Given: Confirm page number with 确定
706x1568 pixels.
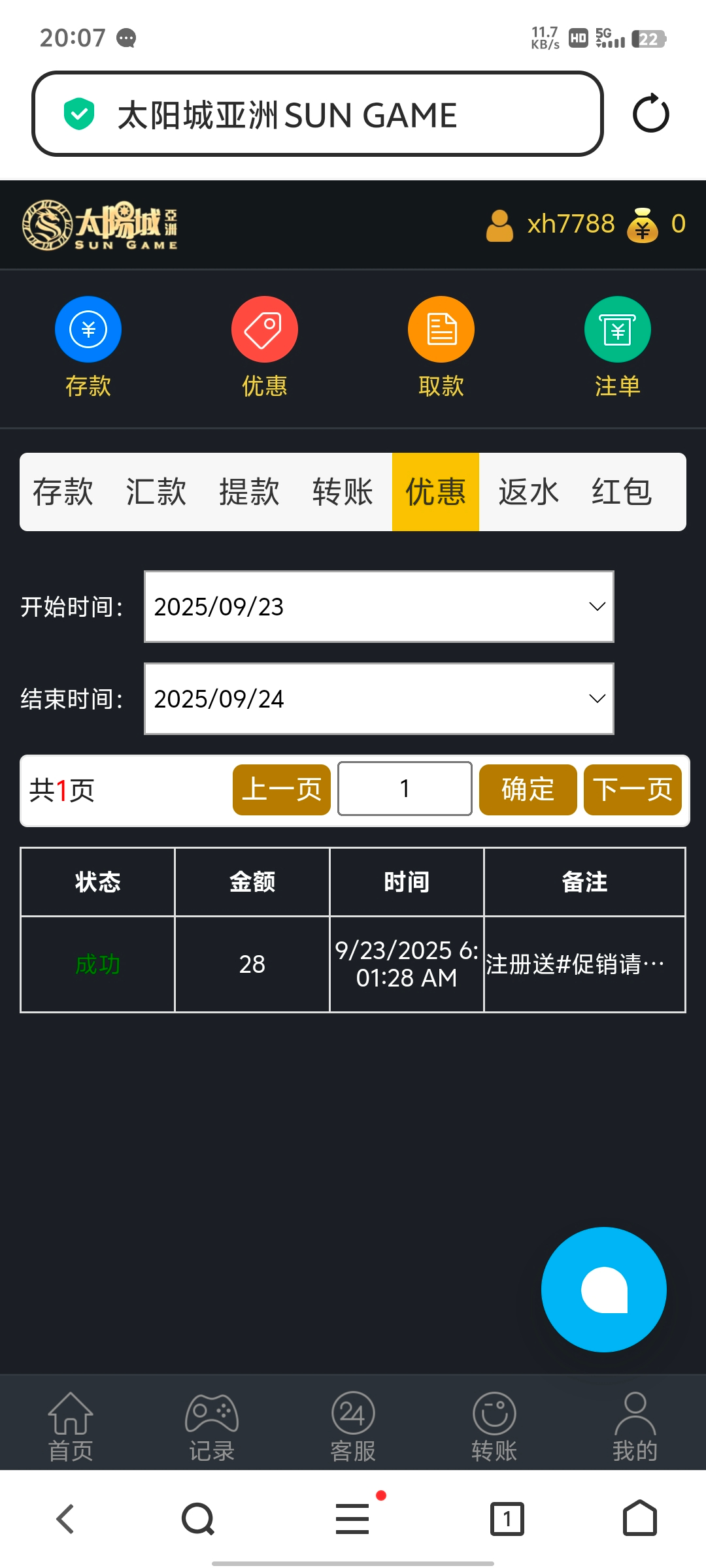Looking at the screenshot, I should click(528, 790).
